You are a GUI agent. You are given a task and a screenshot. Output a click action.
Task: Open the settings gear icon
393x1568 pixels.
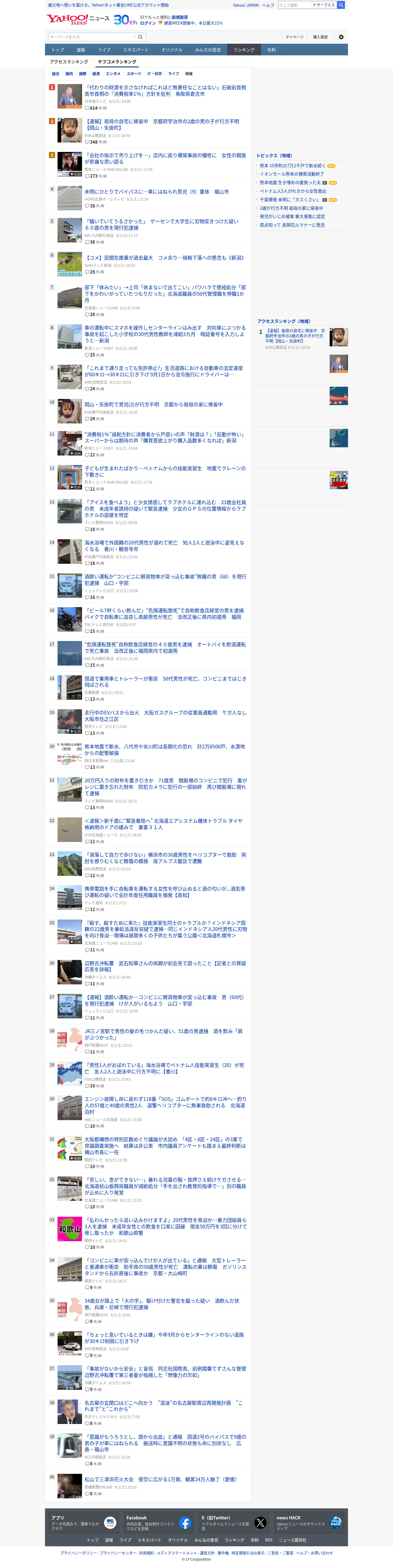click(x=341, y=37)
